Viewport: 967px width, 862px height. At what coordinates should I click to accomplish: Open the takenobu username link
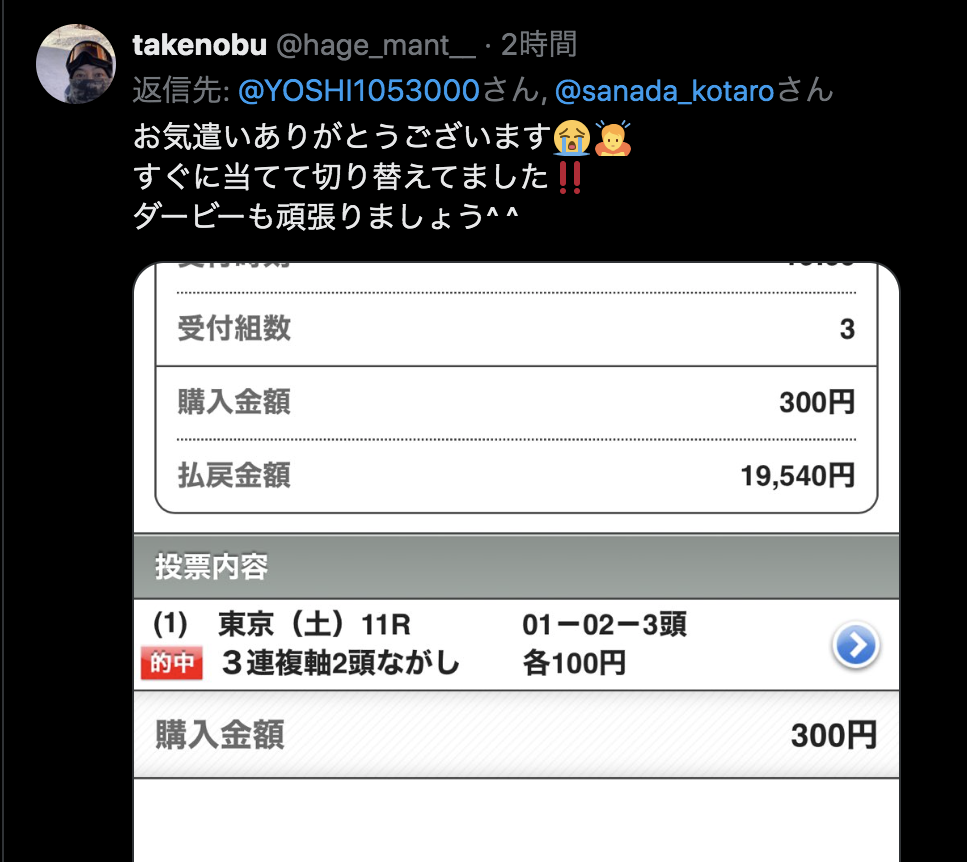click(x=197, y=45)
